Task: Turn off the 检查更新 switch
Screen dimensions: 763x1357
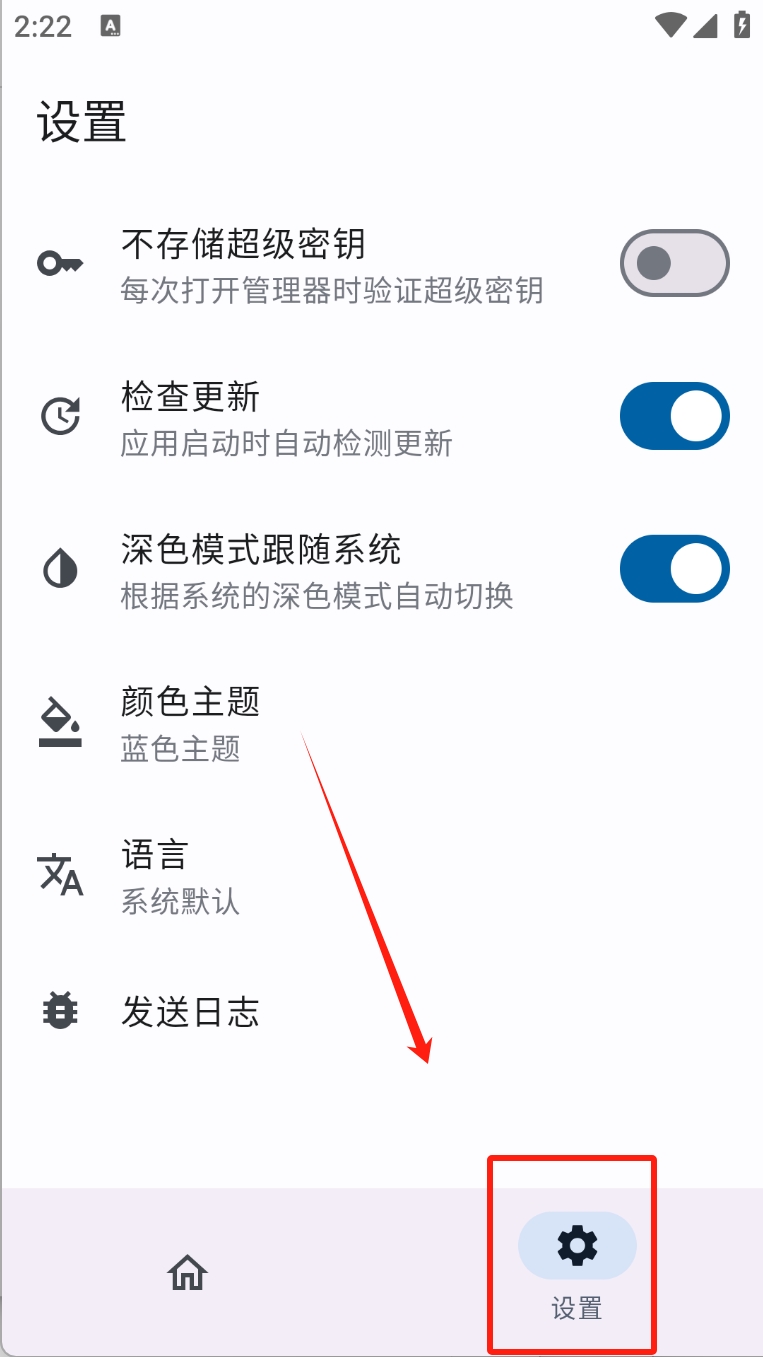Action: click(x=674, y=416)
